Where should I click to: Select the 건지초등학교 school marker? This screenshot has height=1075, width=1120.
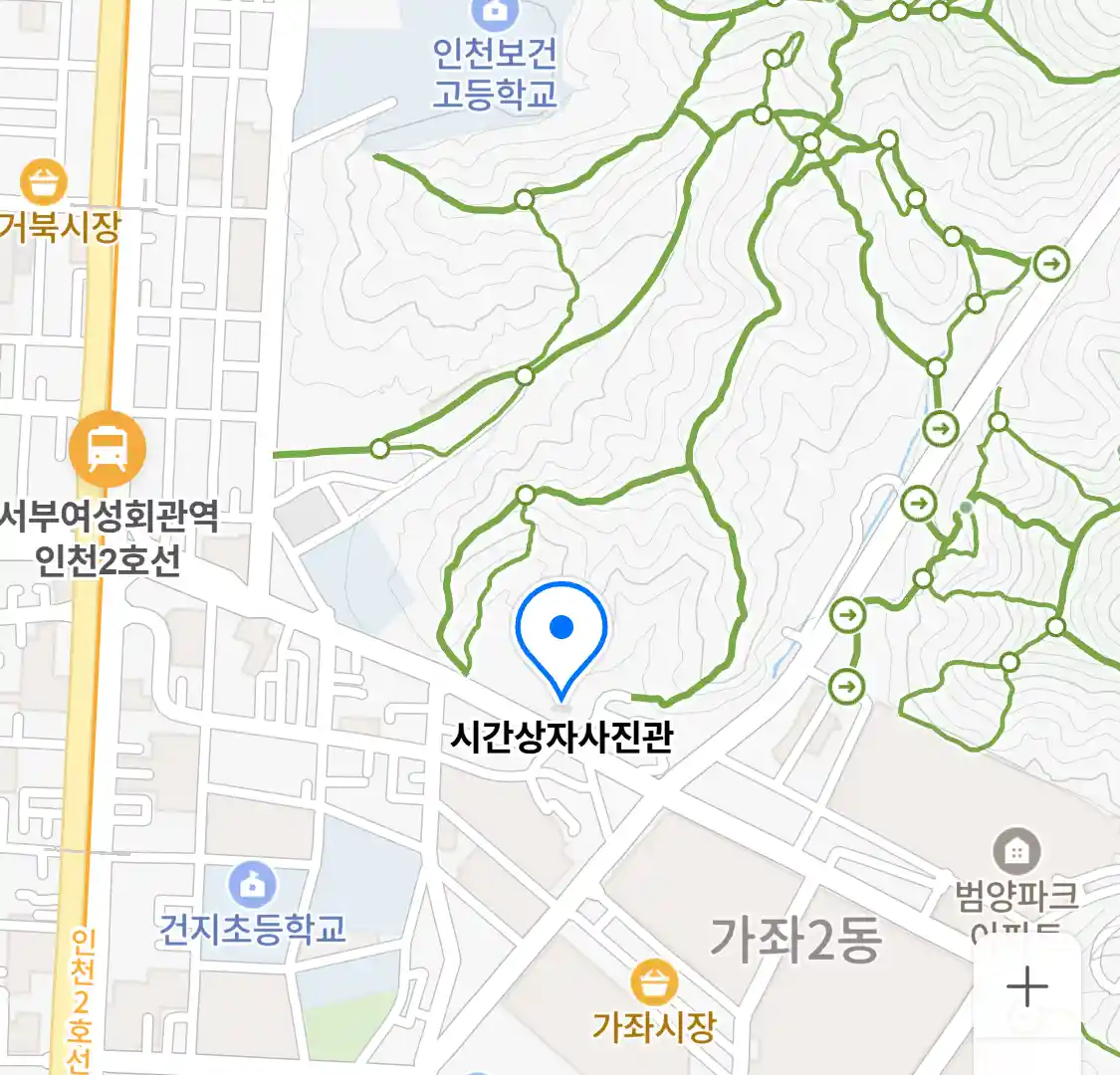253,885
